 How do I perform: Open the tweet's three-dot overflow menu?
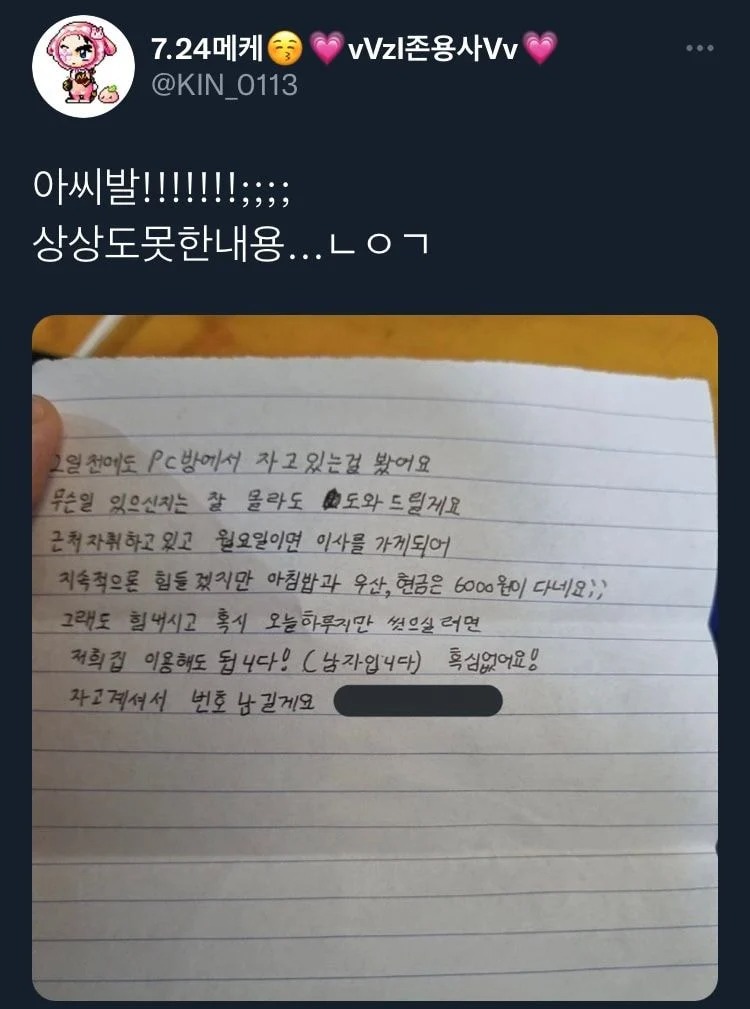click(x=699, y=48)
